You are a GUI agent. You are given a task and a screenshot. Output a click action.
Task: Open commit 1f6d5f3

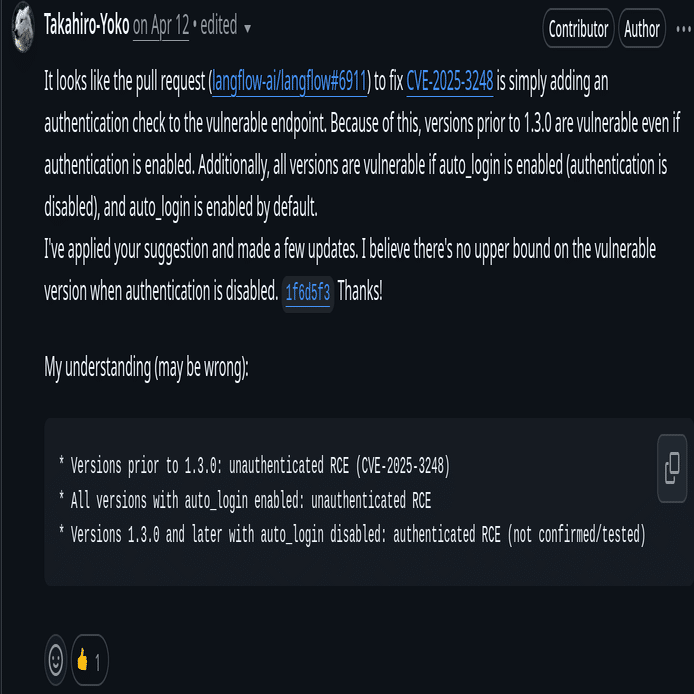307,293
